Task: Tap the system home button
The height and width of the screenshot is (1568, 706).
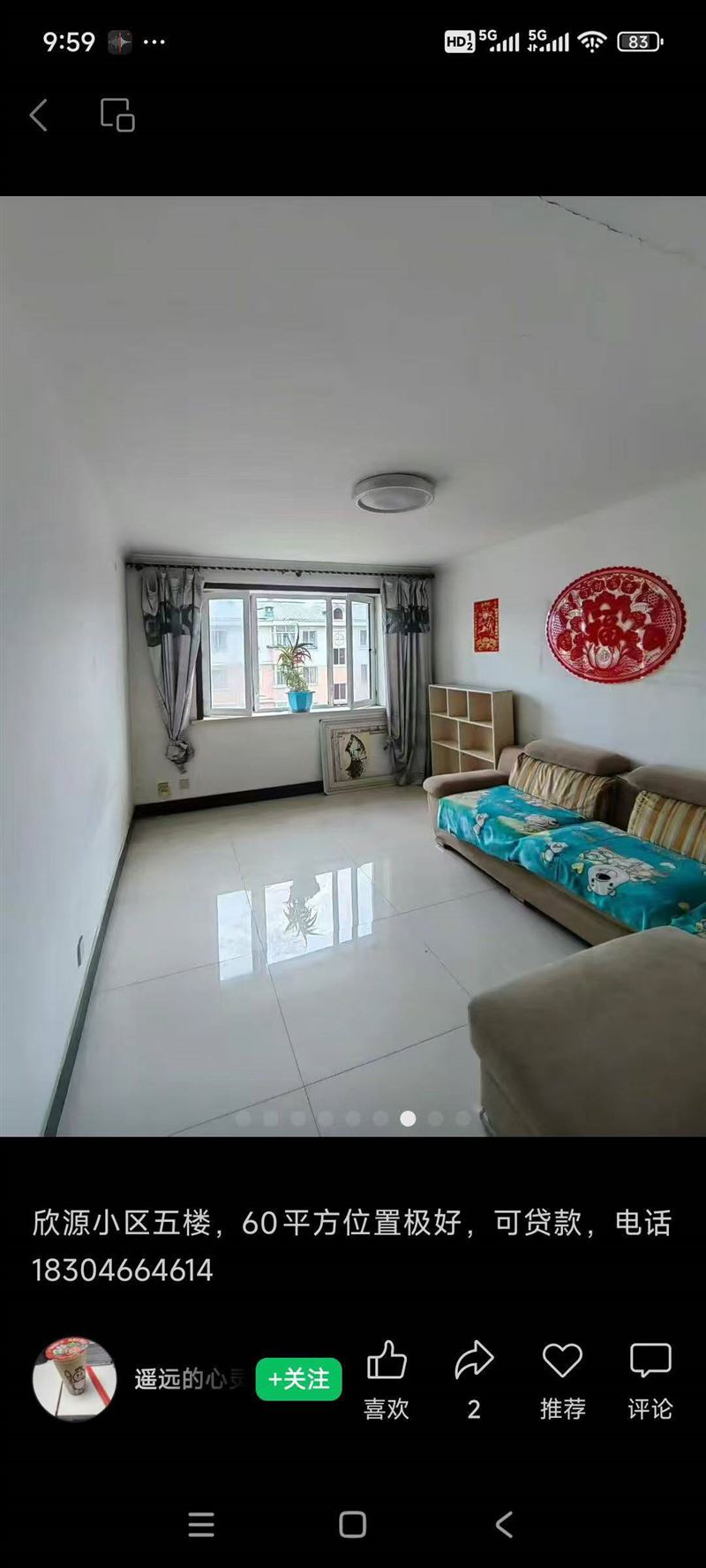Action: 352,1525
